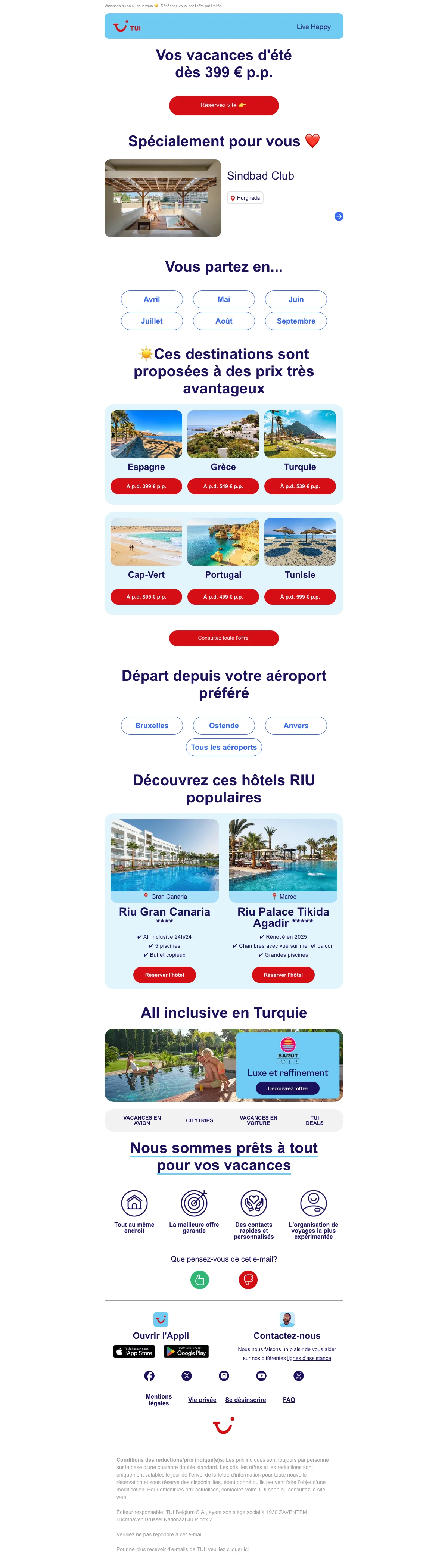This screenshot has height=1568, width=448.
Task: Open the Tunisie destination photo
Action: (300, 542)
